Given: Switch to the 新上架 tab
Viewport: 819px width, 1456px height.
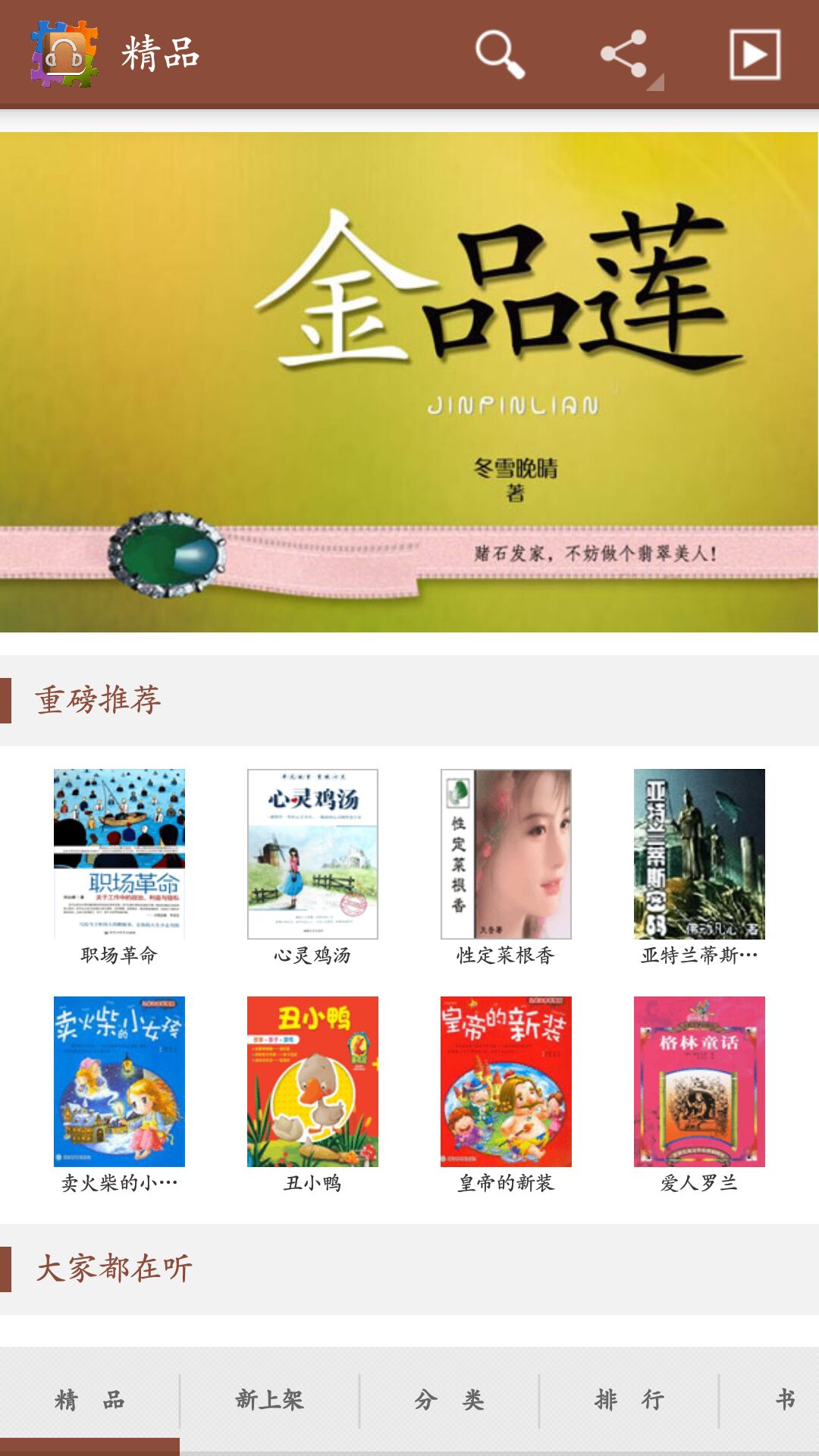Looking at the screenshot, I should (x=269, y=1400).
